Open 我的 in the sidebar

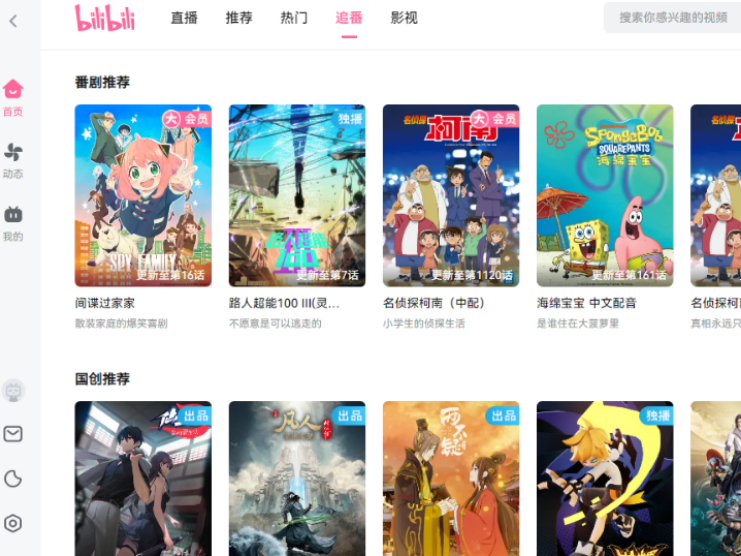click(13, 222)
